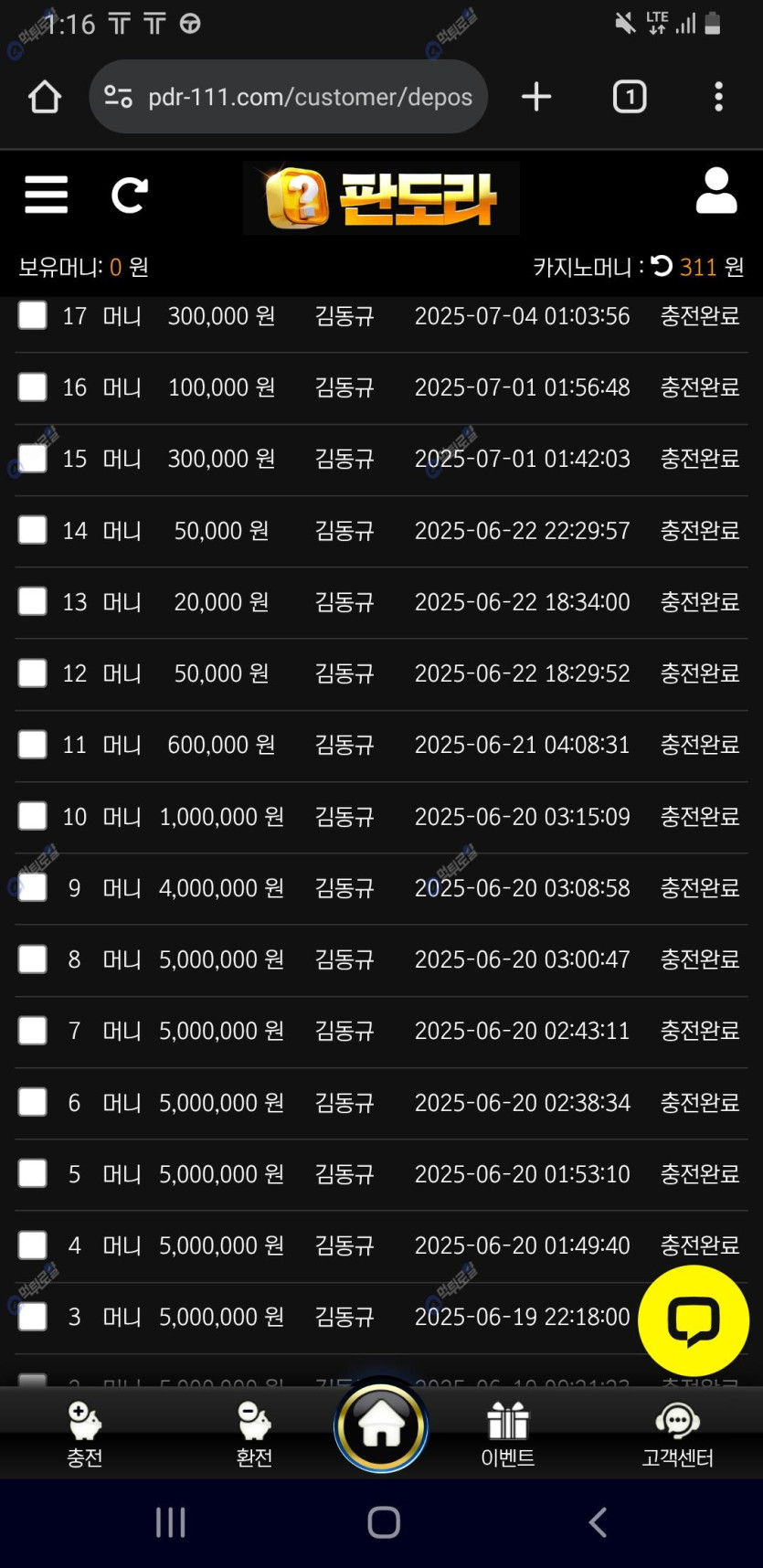Refresh the casino money balance
This screenshot has width=763, height=1568.
tap(662, 266)
